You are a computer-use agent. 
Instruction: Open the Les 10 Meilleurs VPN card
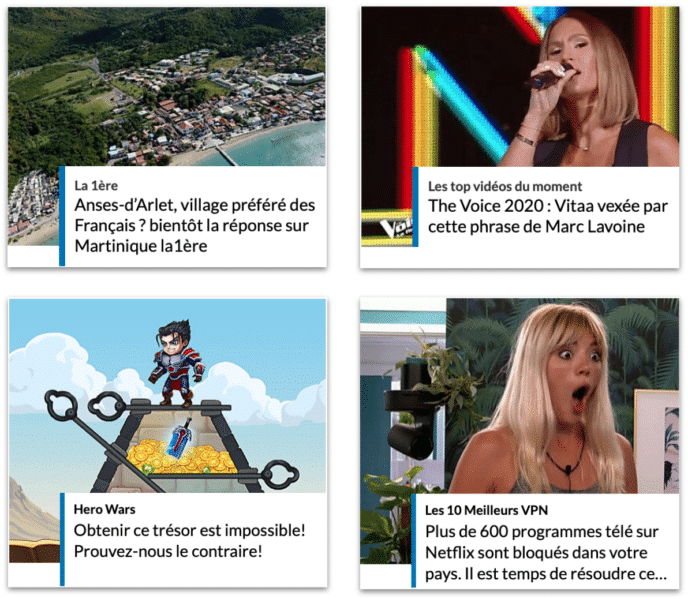(x=546, y=552)
